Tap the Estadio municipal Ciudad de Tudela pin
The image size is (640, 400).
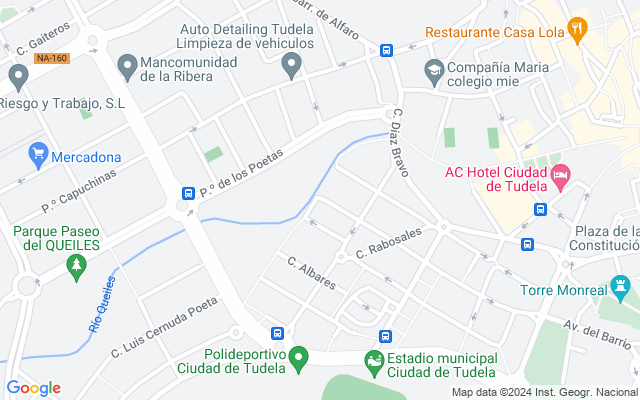375,364
